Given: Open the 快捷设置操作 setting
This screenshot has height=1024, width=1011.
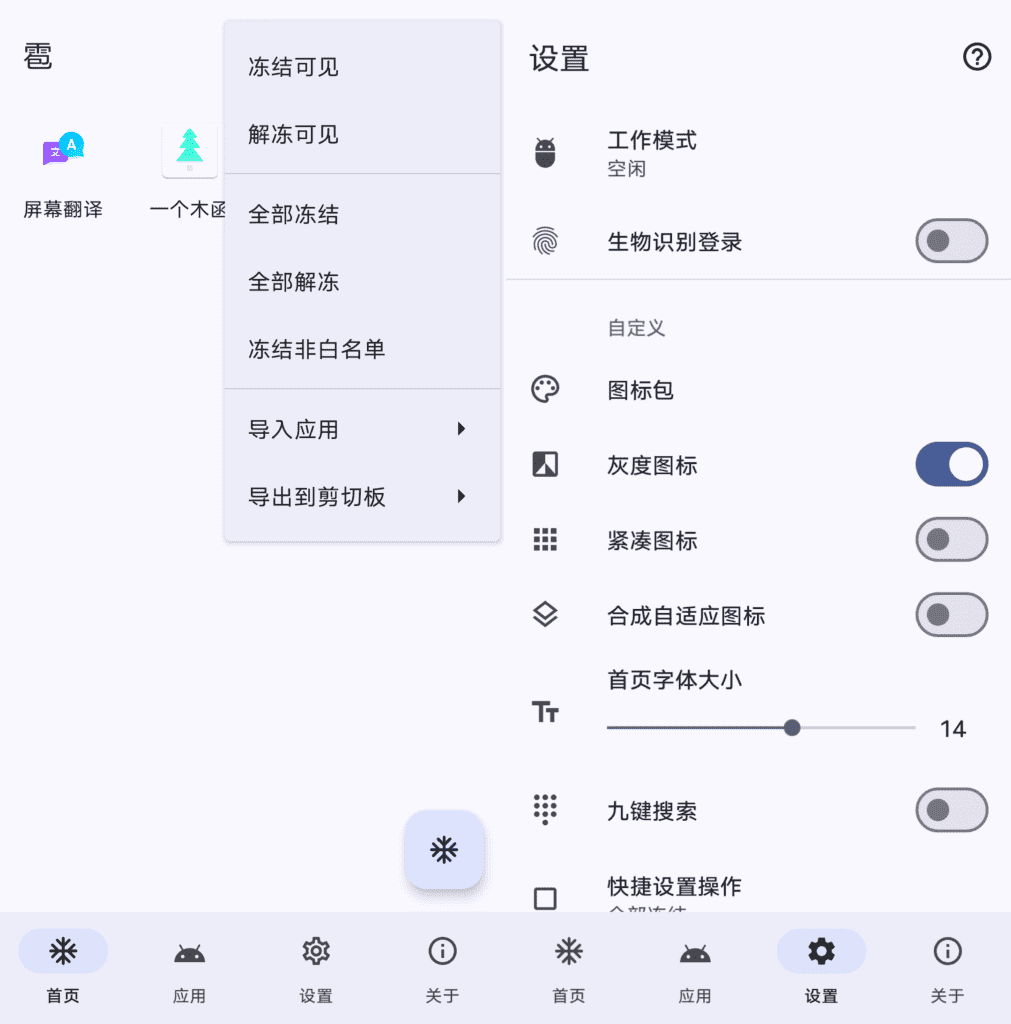Looking at the screenshot, I should click(x=674, y=888).
